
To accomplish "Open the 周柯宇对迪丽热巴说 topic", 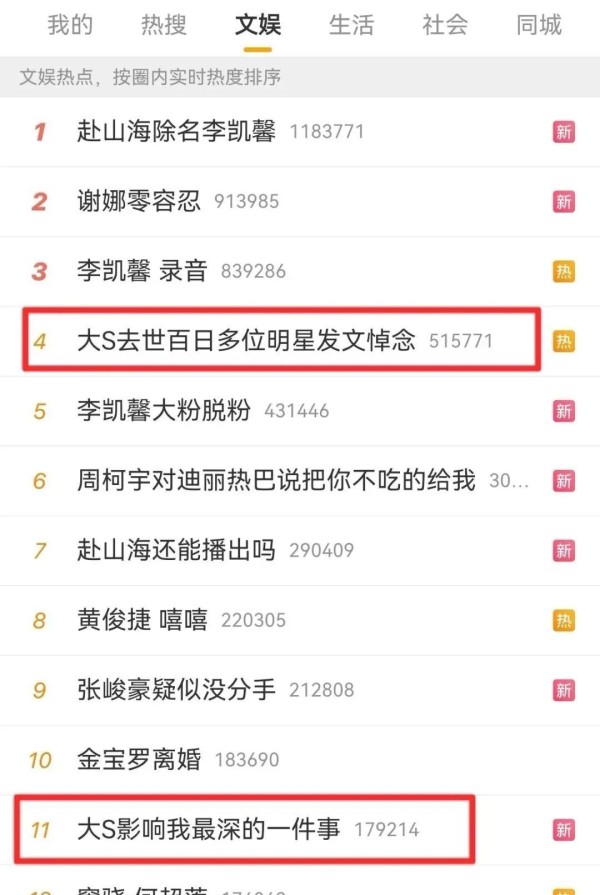I will (x=276, y=481).
